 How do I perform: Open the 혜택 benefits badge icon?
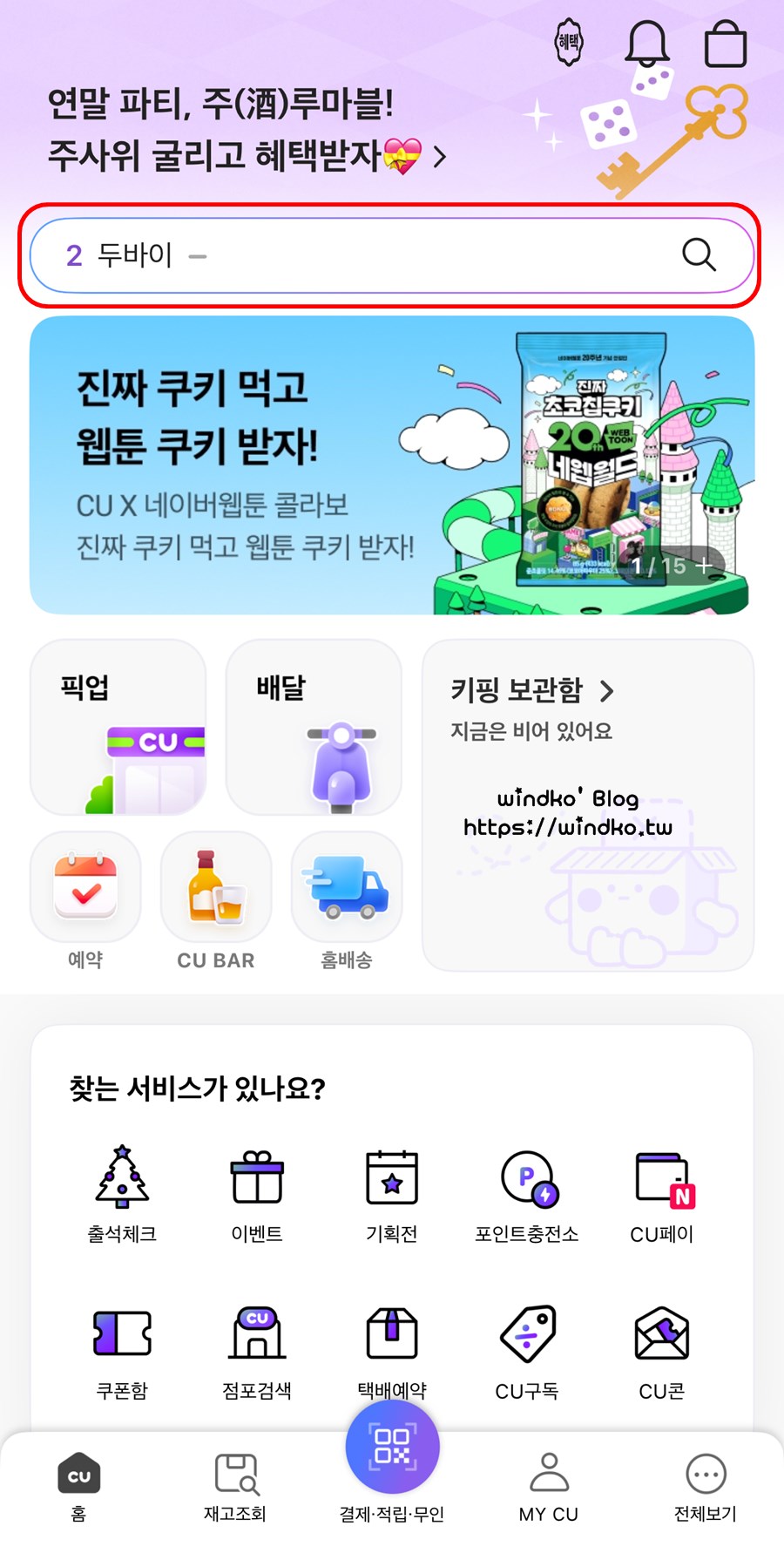[x=569, y=42]
